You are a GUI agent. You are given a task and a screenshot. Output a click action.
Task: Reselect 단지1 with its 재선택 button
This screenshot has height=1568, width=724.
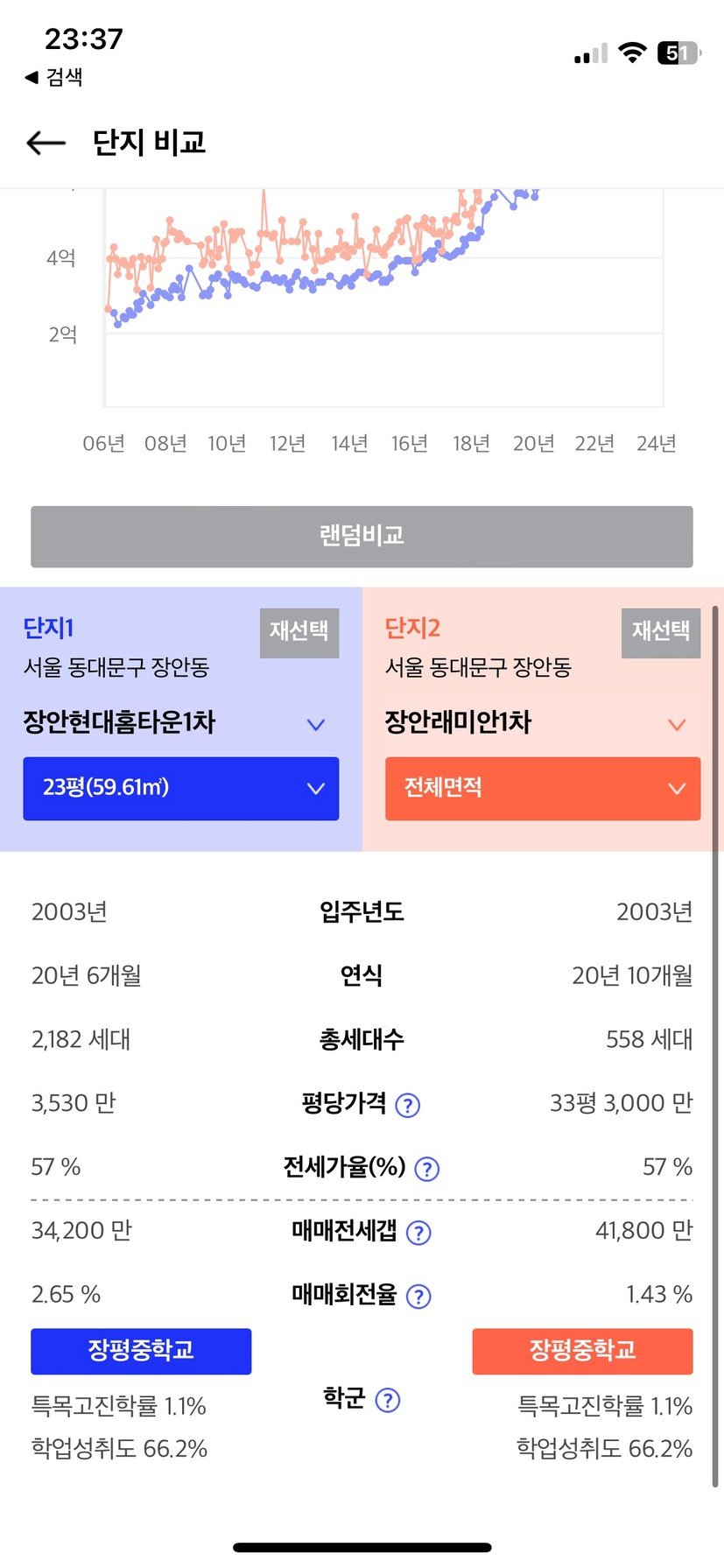[x=299, y=632]
